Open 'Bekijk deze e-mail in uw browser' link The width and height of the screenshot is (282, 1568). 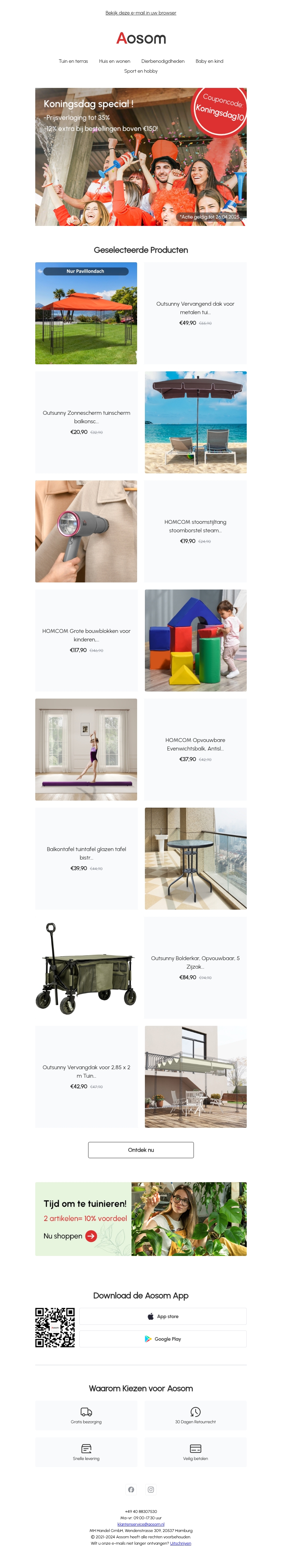pyautogui.click(x=140, y=13)
